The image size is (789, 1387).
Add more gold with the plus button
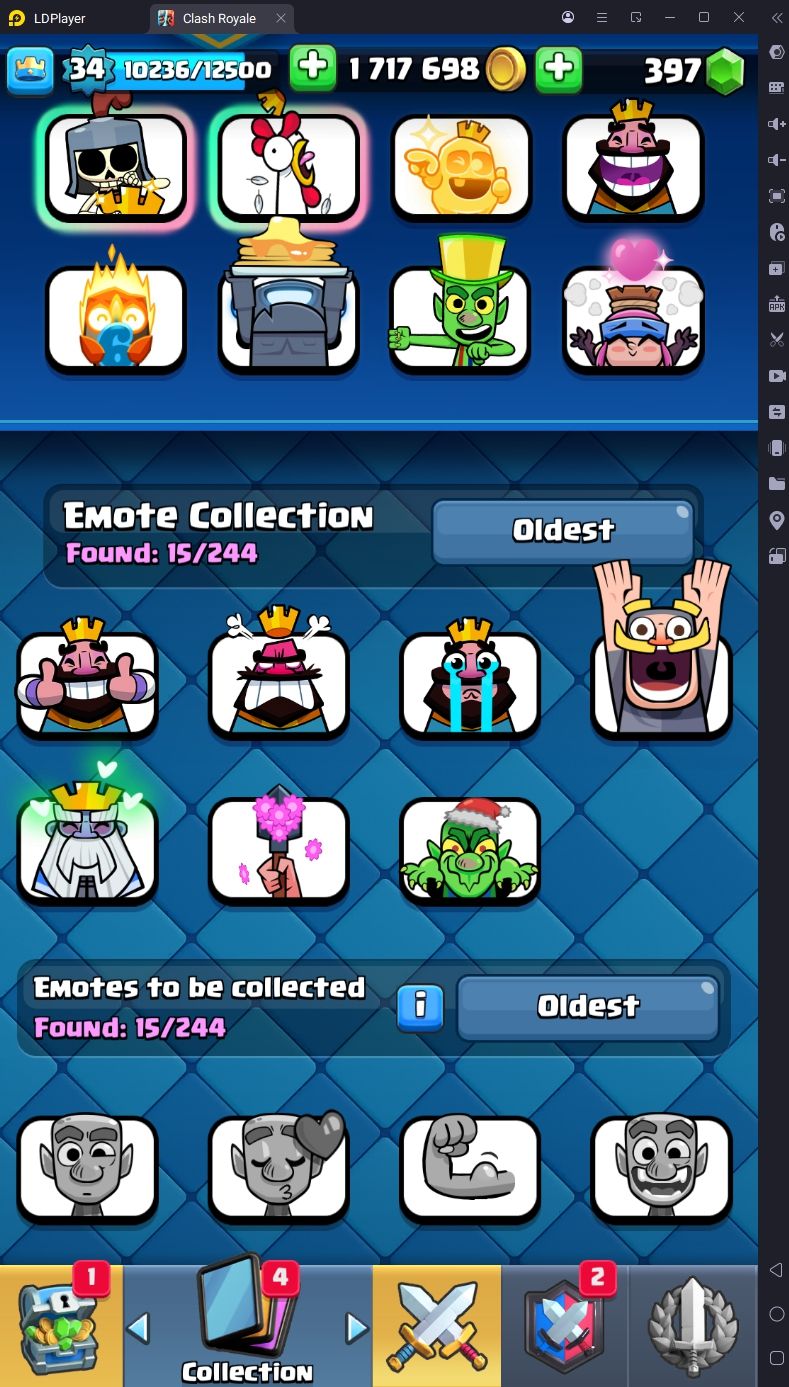(313, 68)
